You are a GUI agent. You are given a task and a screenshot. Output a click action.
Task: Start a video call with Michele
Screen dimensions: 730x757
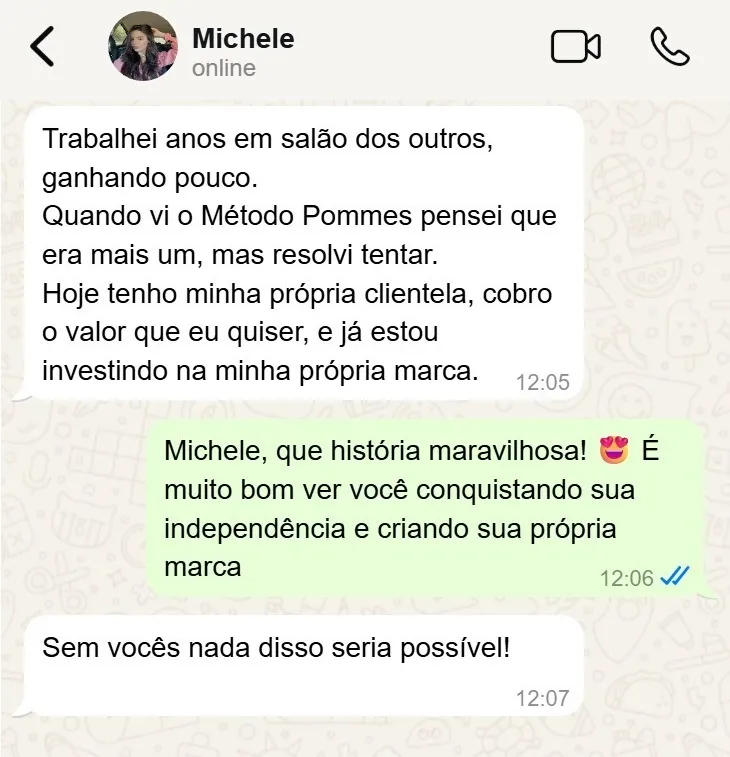tap(575, 47)
